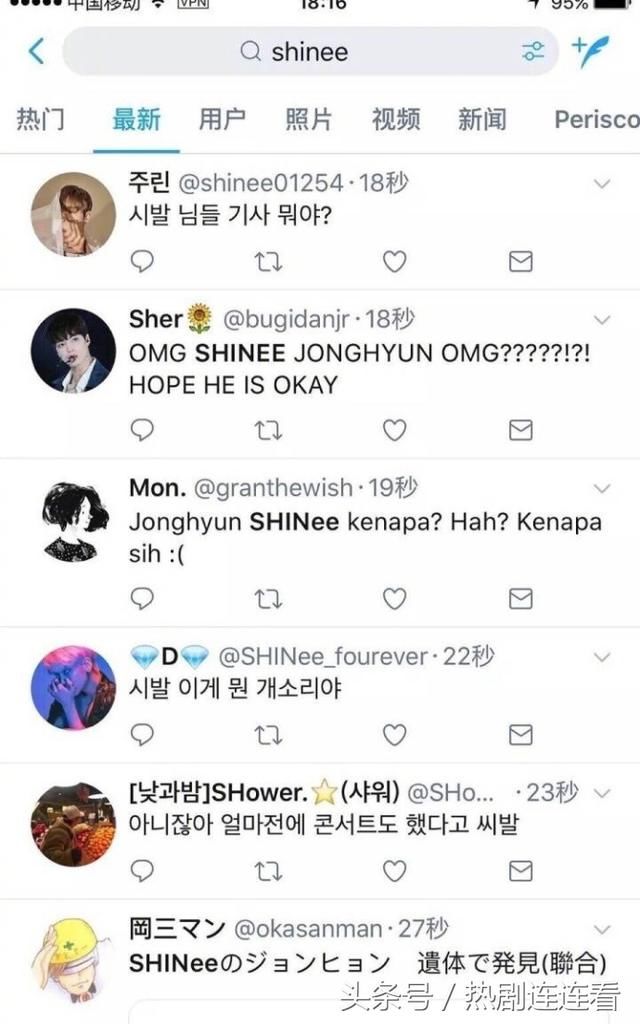This screenshot has width=640, height=1024.
Task: Compose a new tweet
Action: point(591,51)
